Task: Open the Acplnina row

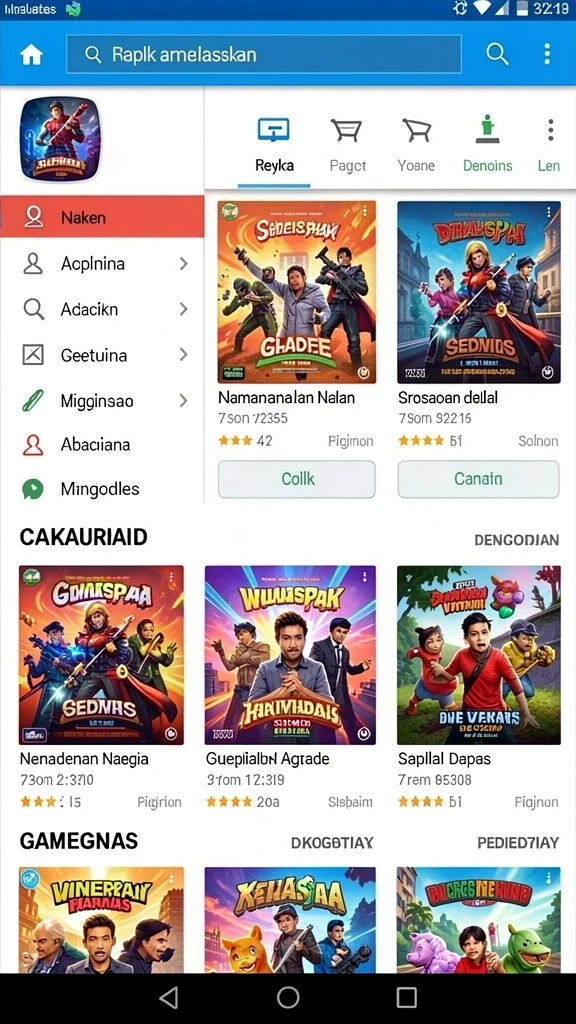Action: (102, 264)
